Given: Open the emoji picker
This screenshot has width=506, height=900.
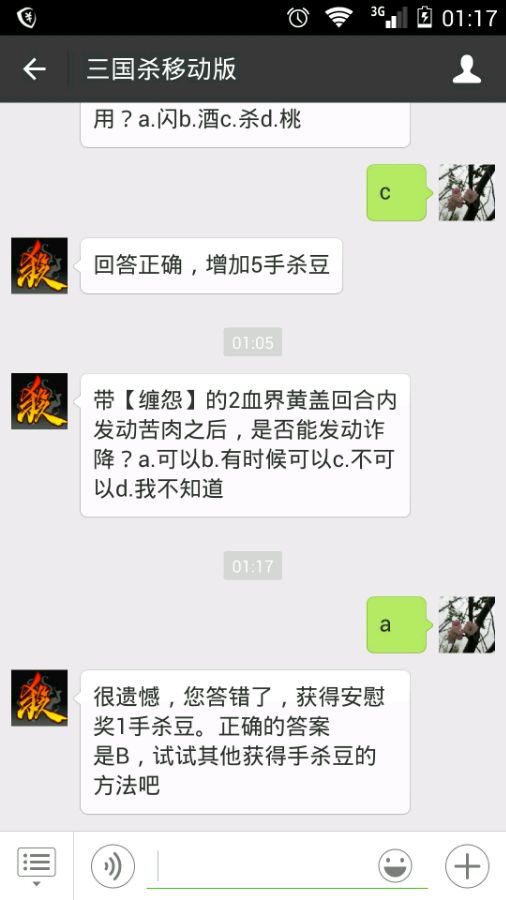Looking at the screenshot, I should coord(395,866).
